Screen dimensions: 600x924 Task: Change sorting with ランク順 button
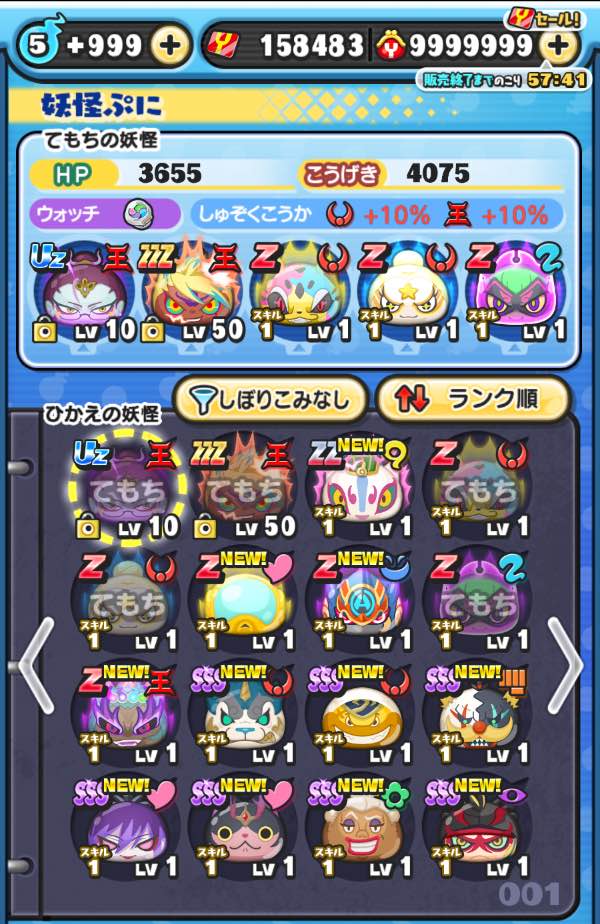tap(472, 400)
